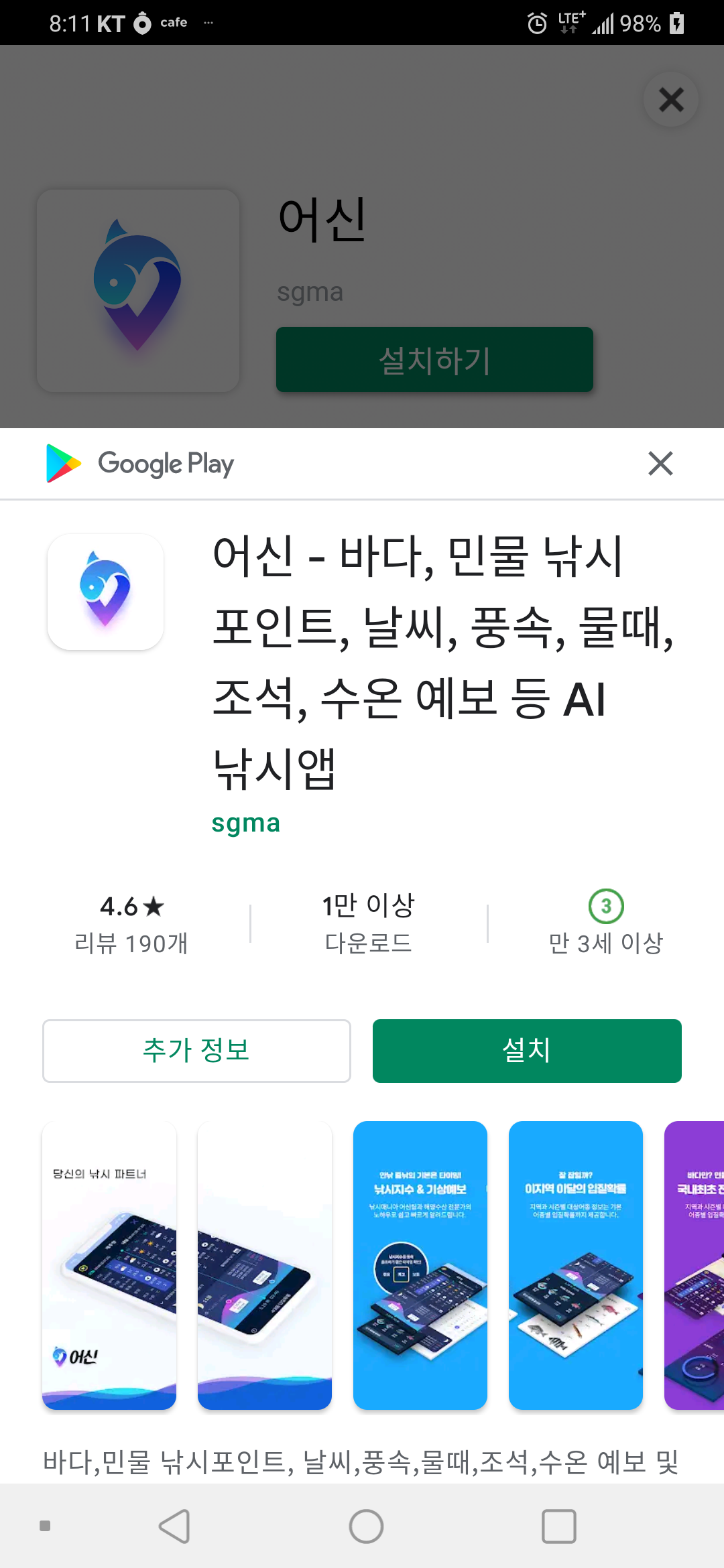View the 당신의 낚시 파트너 screenshot
This screenshot has height=1568, width=724.
tap(109, 1265)
